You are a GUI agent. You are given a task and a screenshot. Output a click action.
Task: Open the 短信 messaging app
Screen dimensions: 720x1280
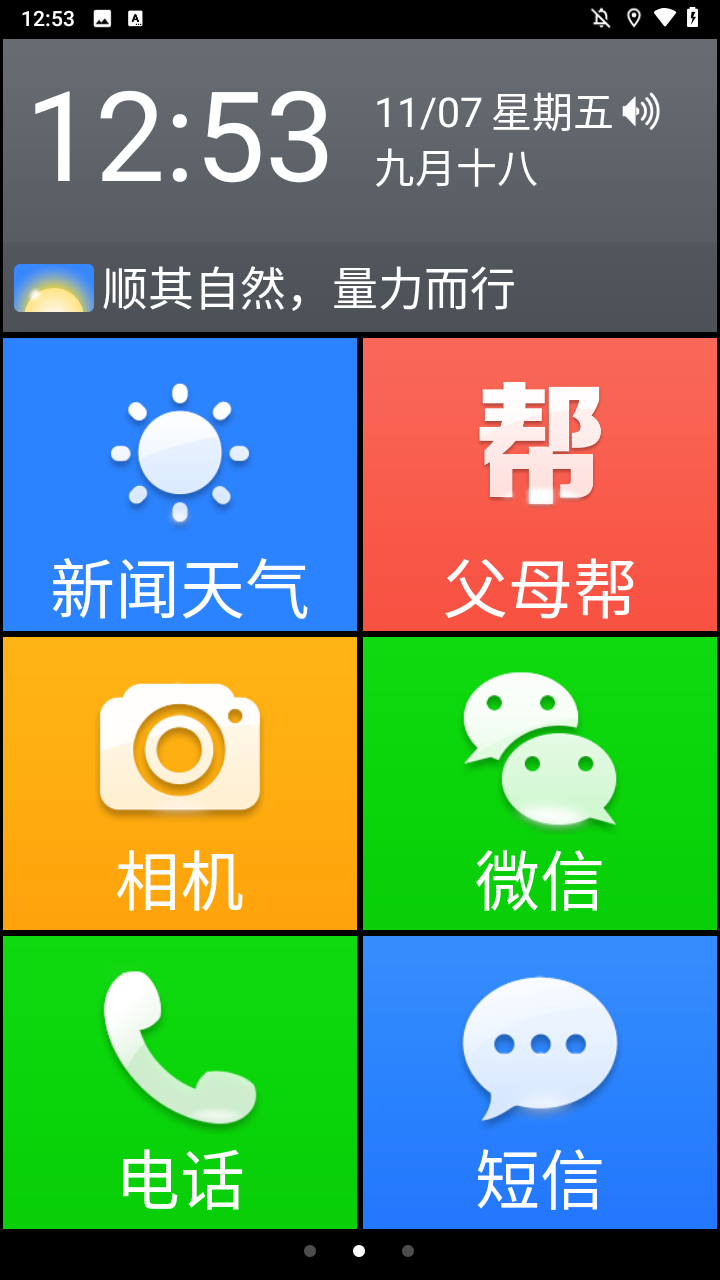[540, 1082]
